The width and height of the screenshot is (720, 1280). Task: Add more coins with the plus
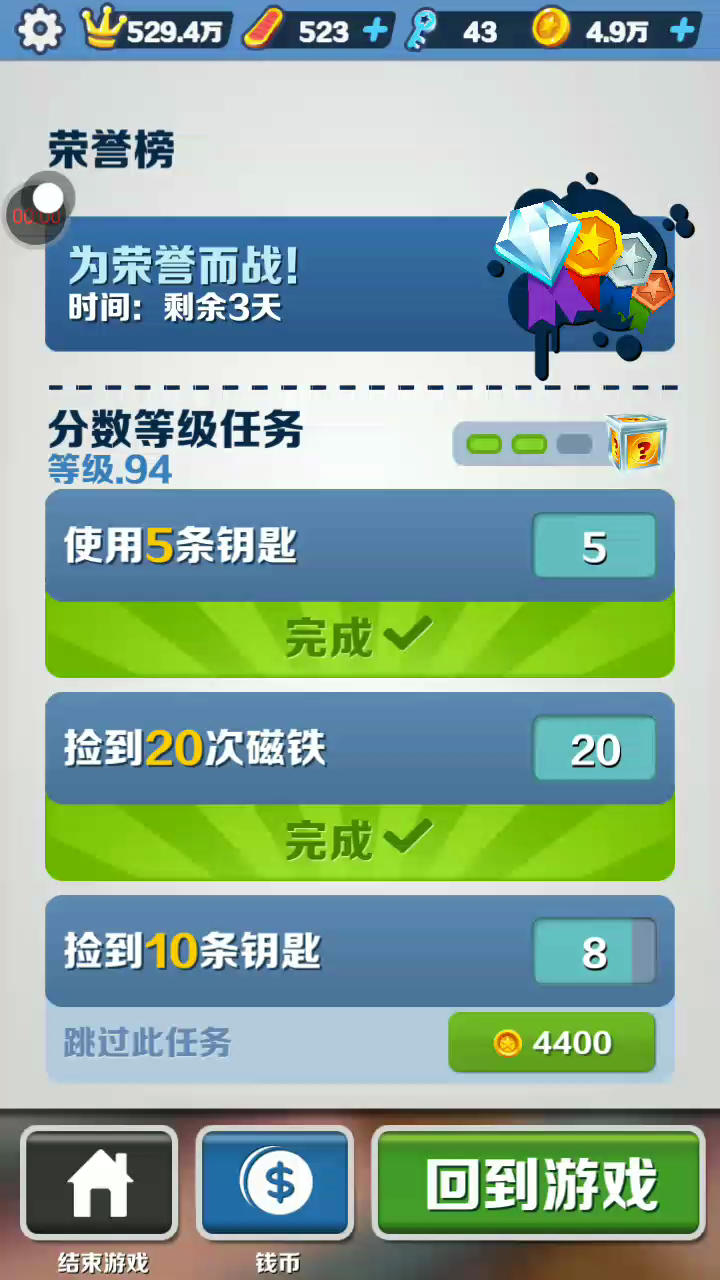click(683, 31)
